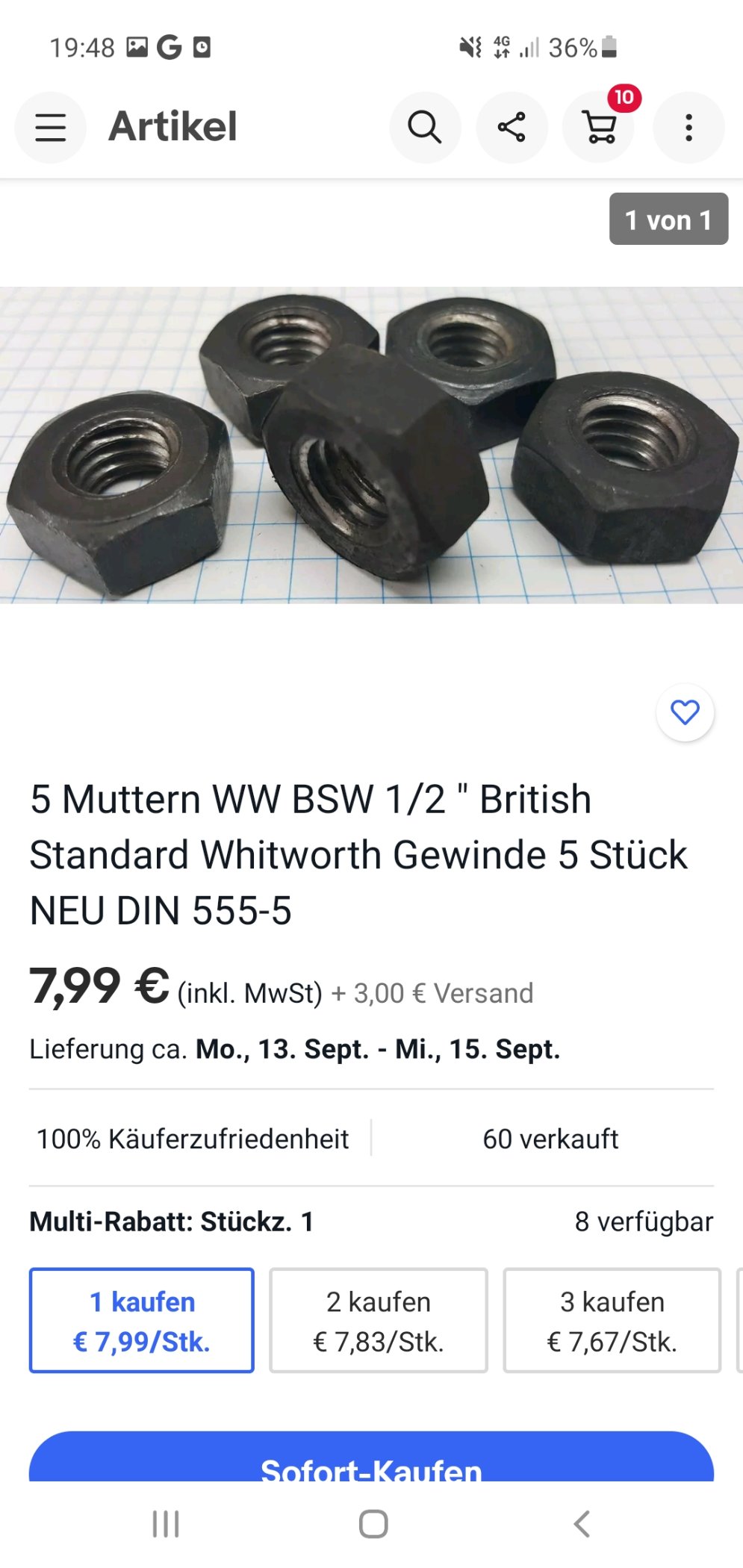Share this article listing

coord(512,127)
